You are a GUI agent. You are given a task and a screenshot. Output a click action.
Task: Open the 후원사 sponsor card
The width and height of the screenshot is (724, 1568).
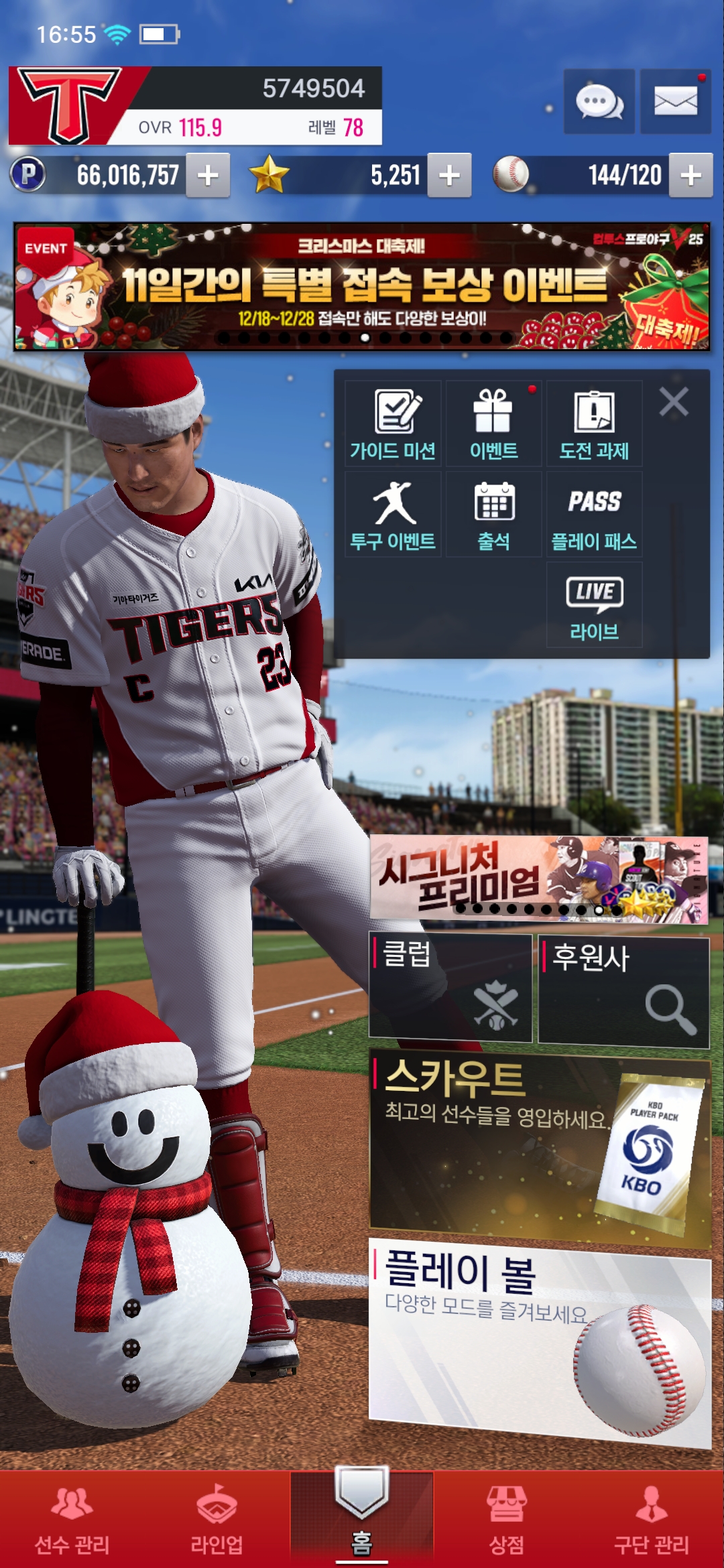(x=623, y=990)
